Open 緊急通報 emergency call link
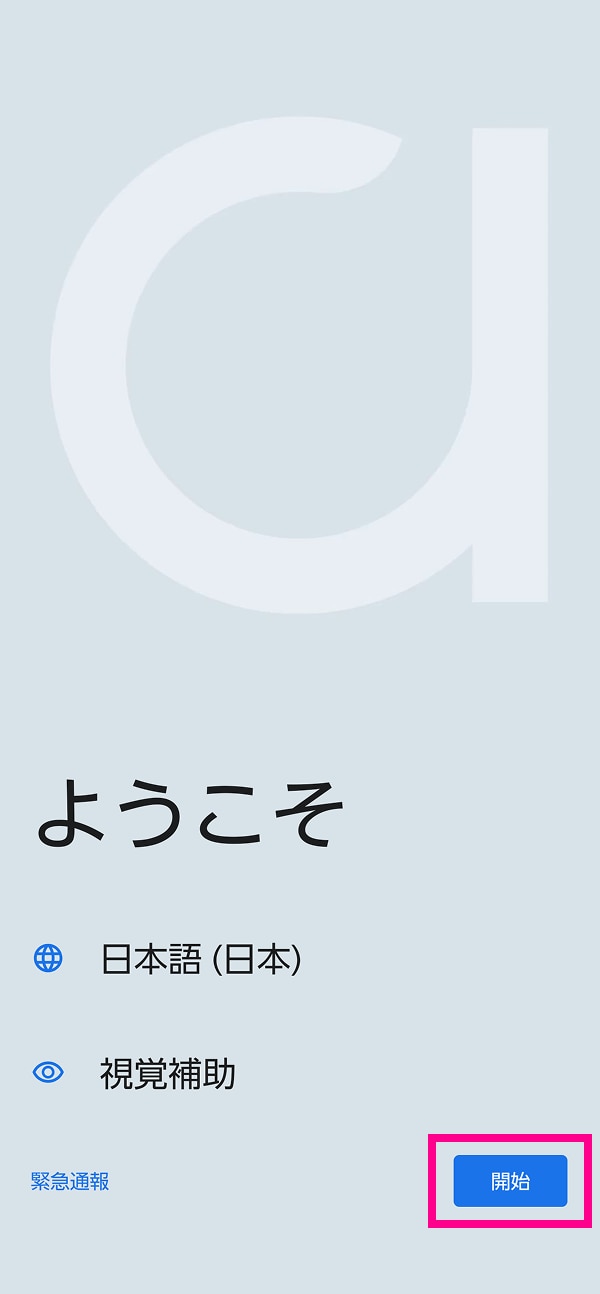Screen dimensions: 600x1294 (70, 1182)
